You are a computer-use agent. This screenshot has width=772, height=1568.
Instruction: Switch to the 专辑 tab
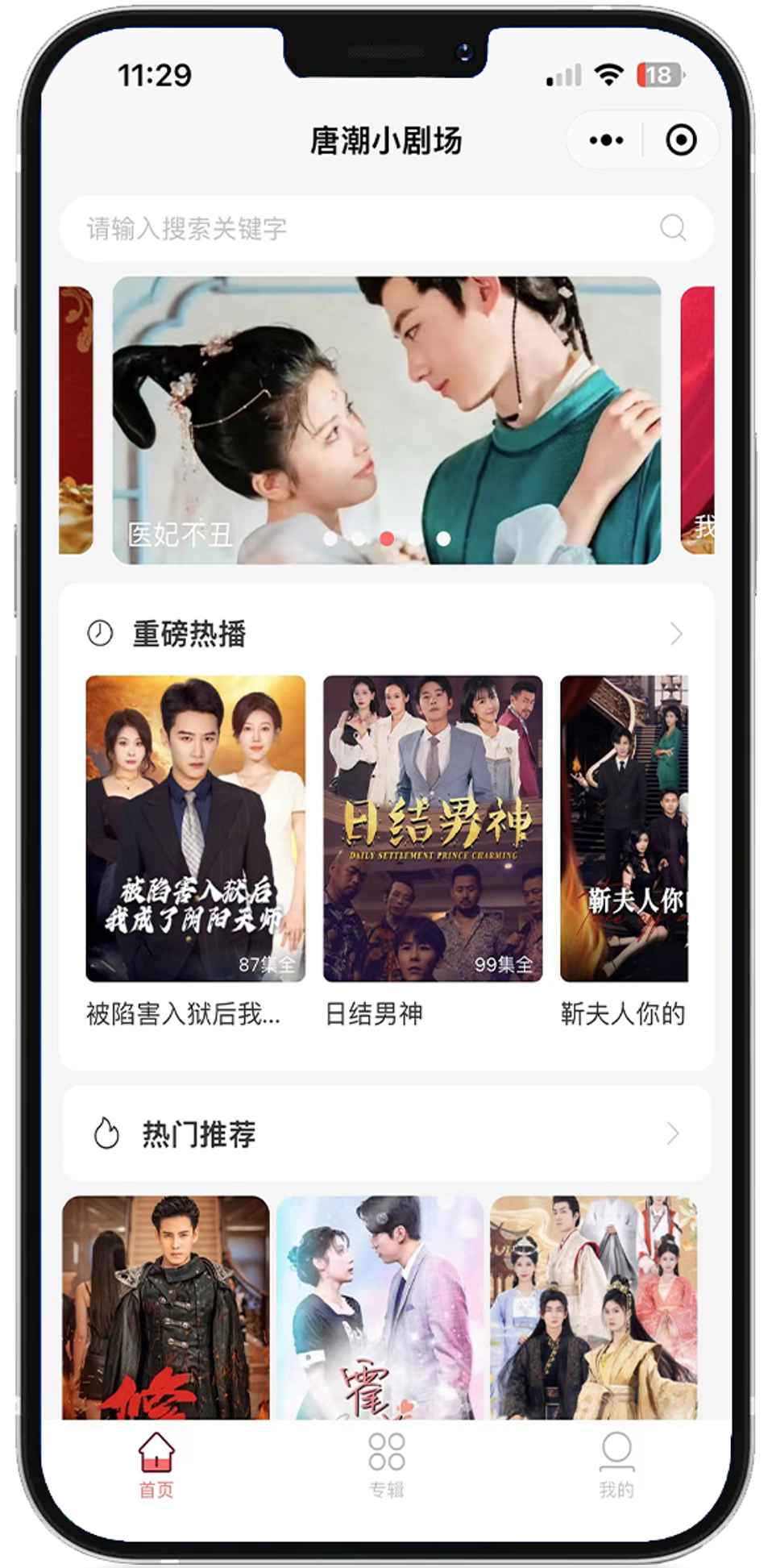[387, 1463]
